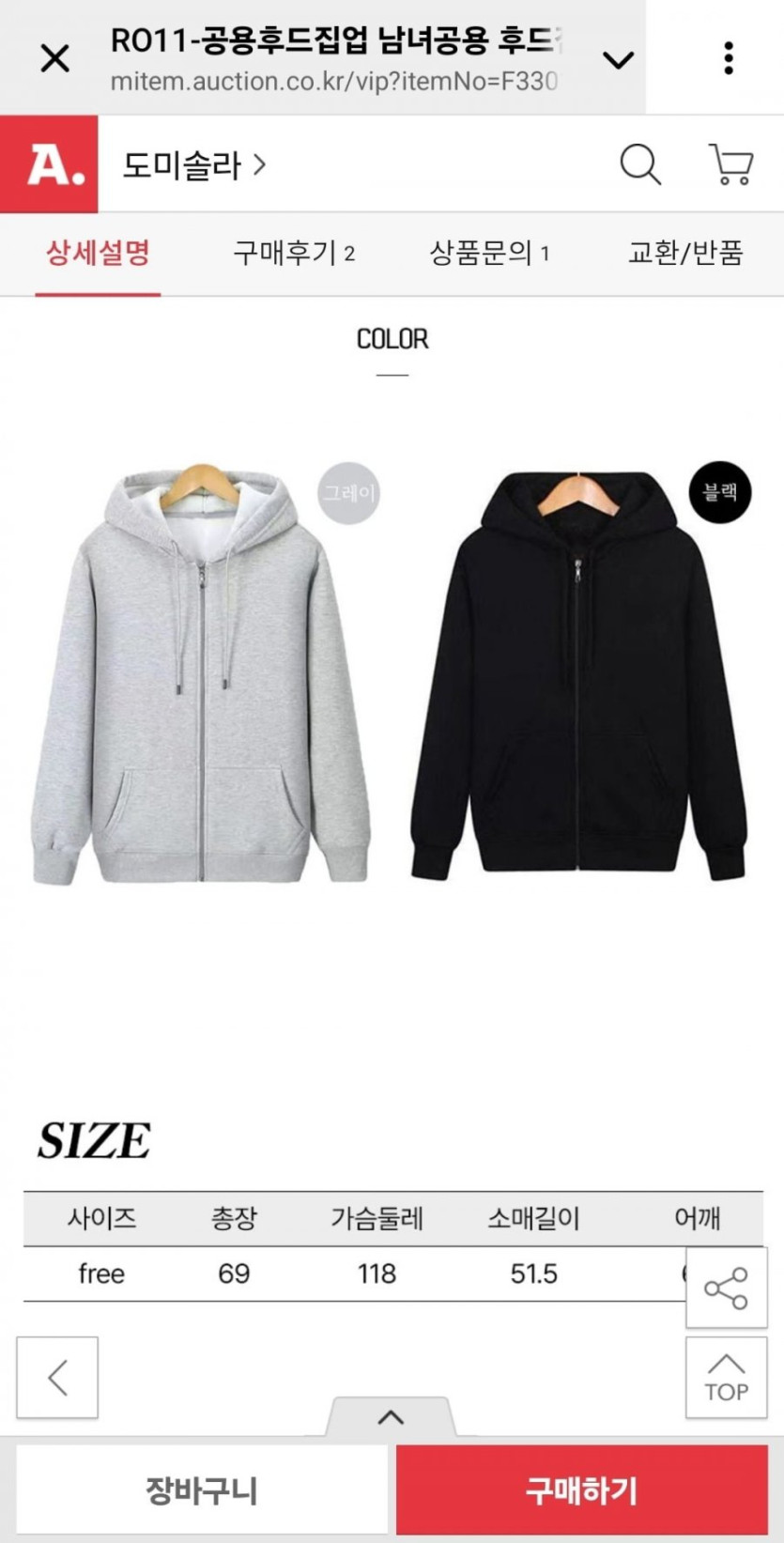The height and width of the screenshot is (1543, 784).
Task: Expand the page title dropdown chevron
Action: pos(618,60)
